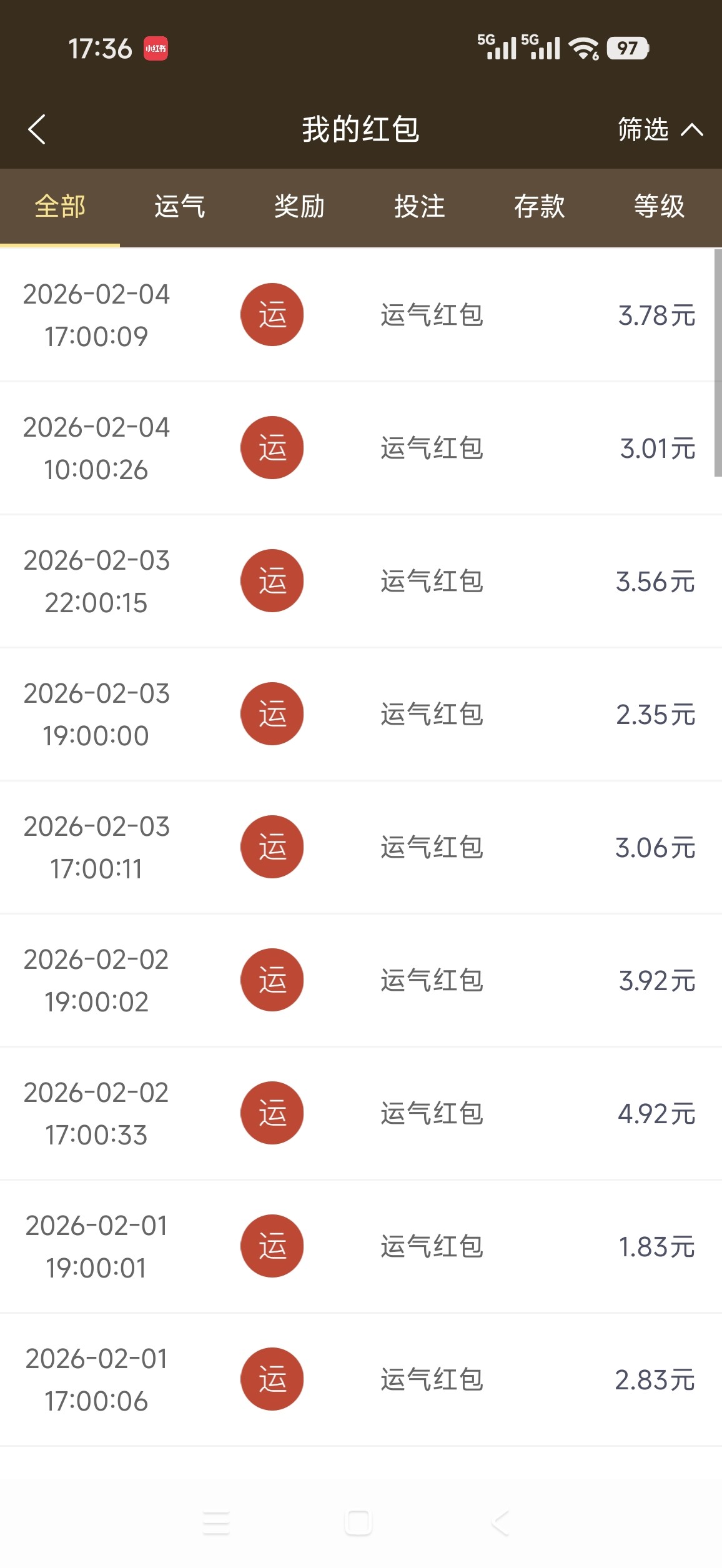The width and height of the screenshot is (722, 1568).
Task: Tap the system home button
Action: tap(359, 1523)
